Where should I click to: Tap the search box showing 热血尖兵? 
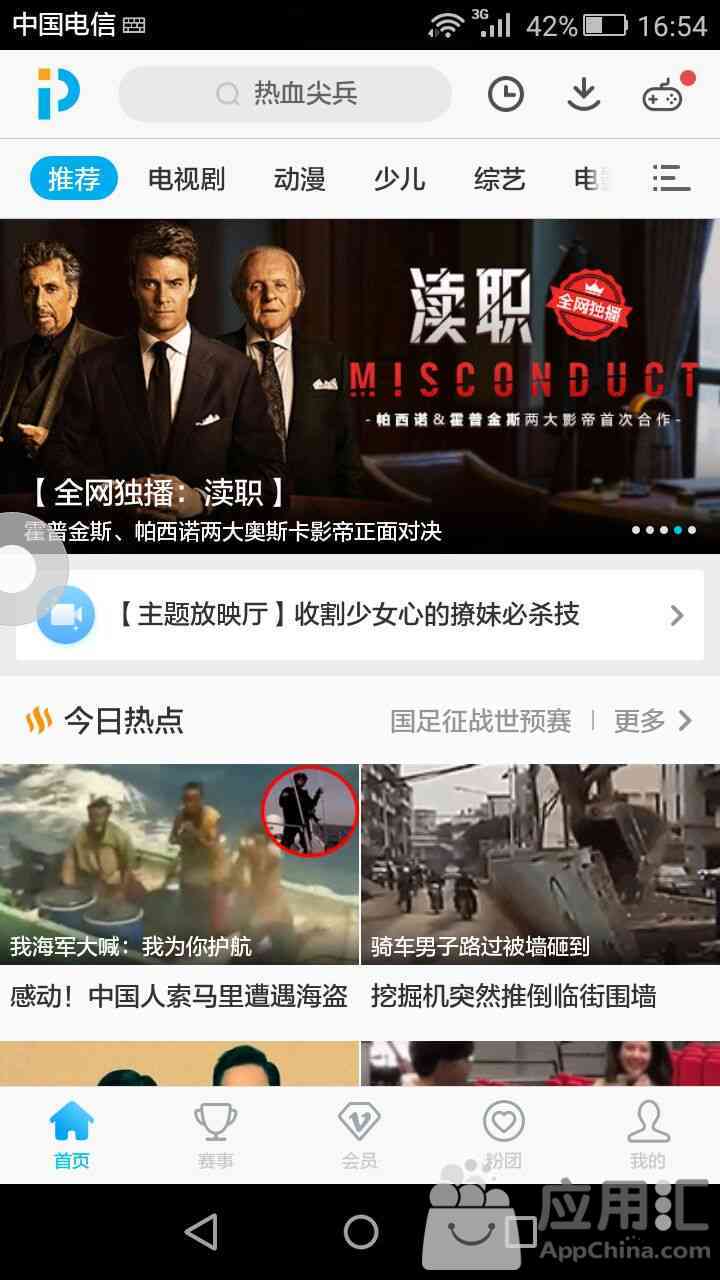click(x=285, y=94)
